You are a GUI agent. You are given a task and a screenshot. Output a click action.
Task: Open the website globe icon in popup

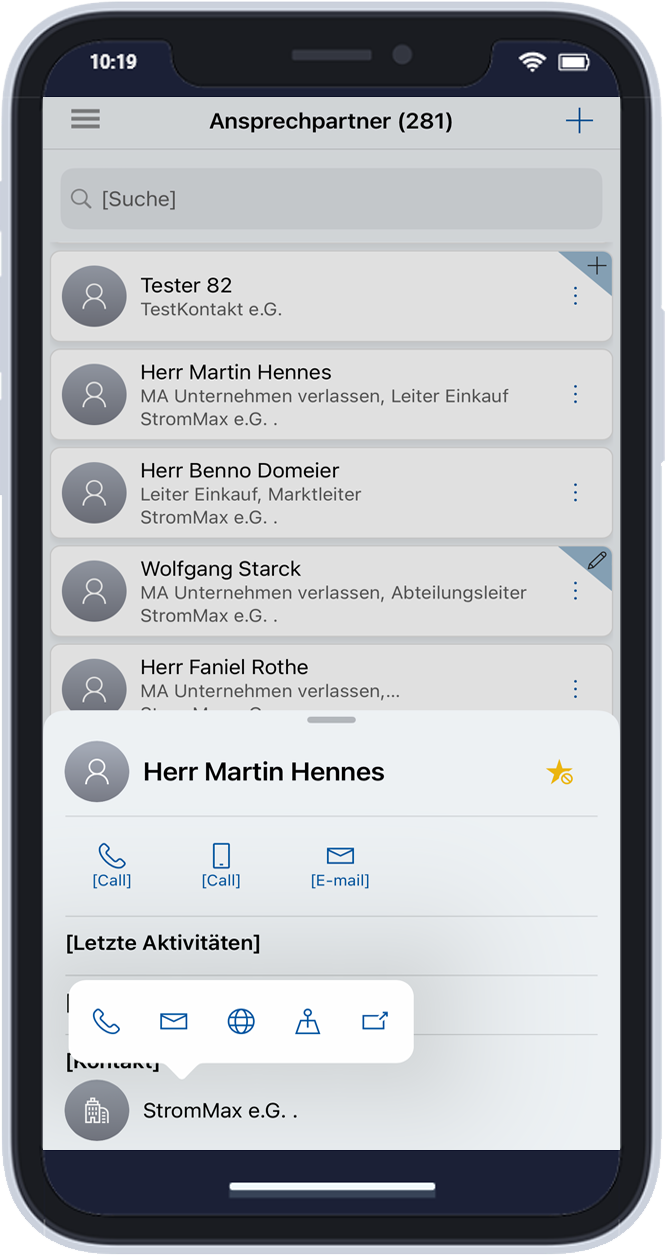click(241, 1021)
